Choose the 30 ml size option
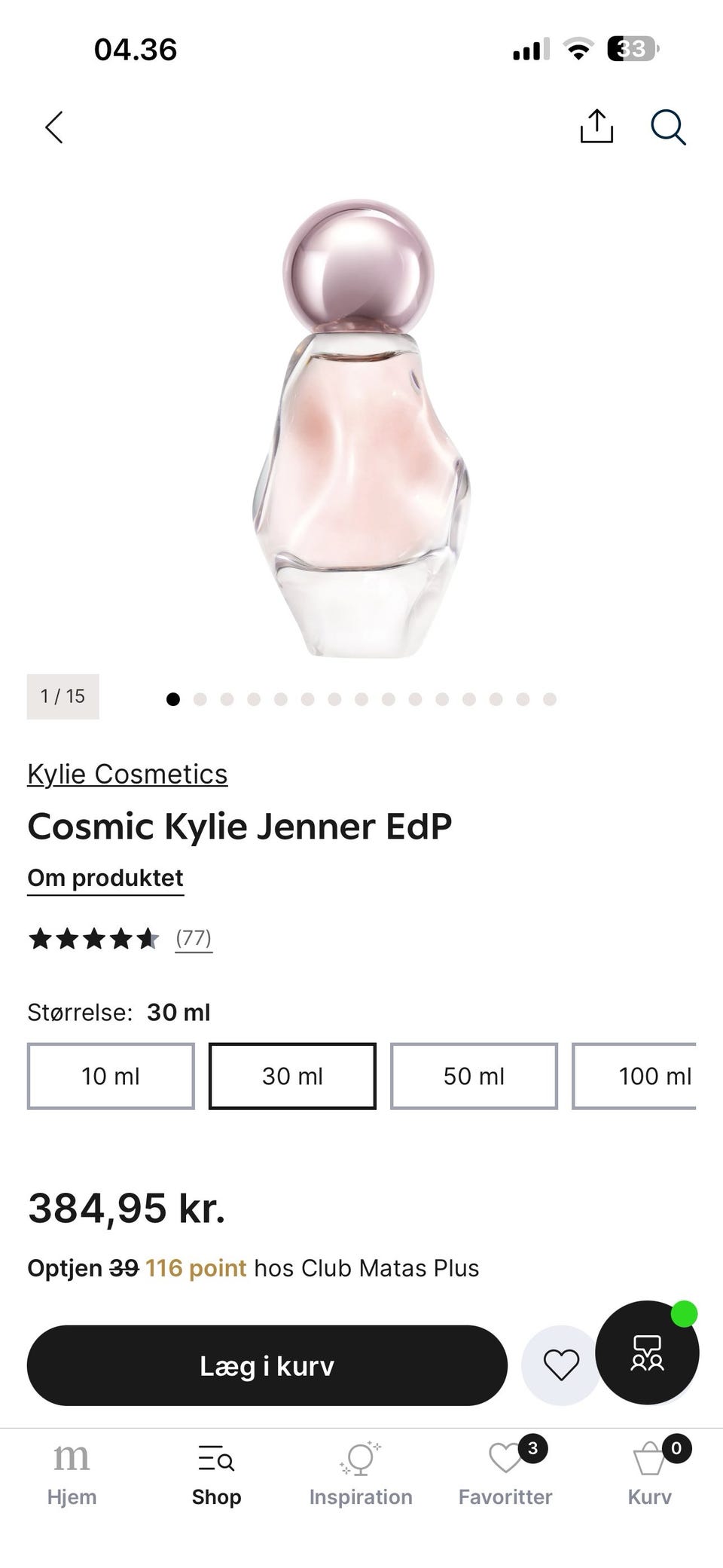Viewport: 723px width, 1568px height. 292,1076
